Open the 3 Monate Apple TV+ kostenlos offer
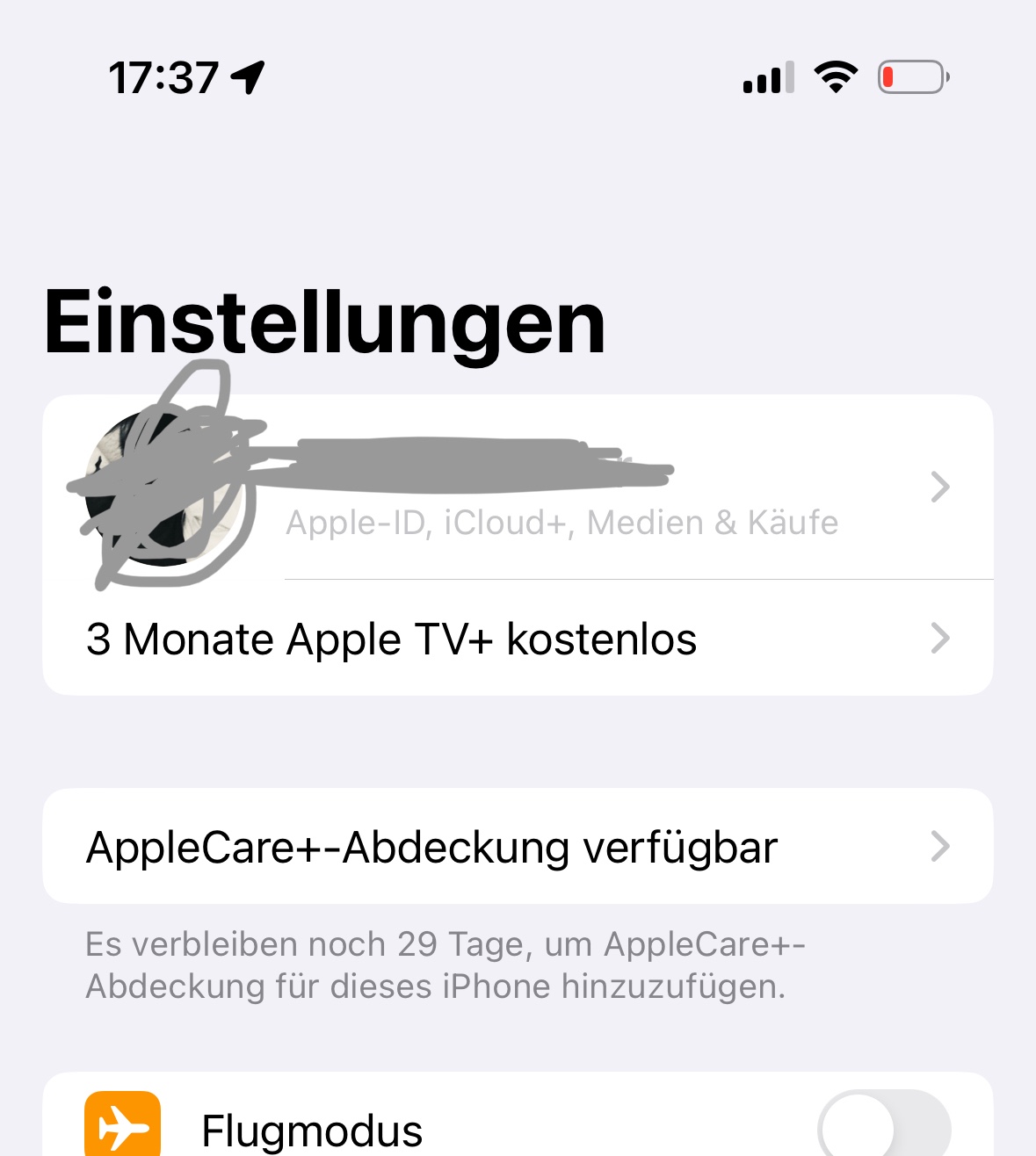The height and width of the screenshot is (1156, 1036). point(517,639)
